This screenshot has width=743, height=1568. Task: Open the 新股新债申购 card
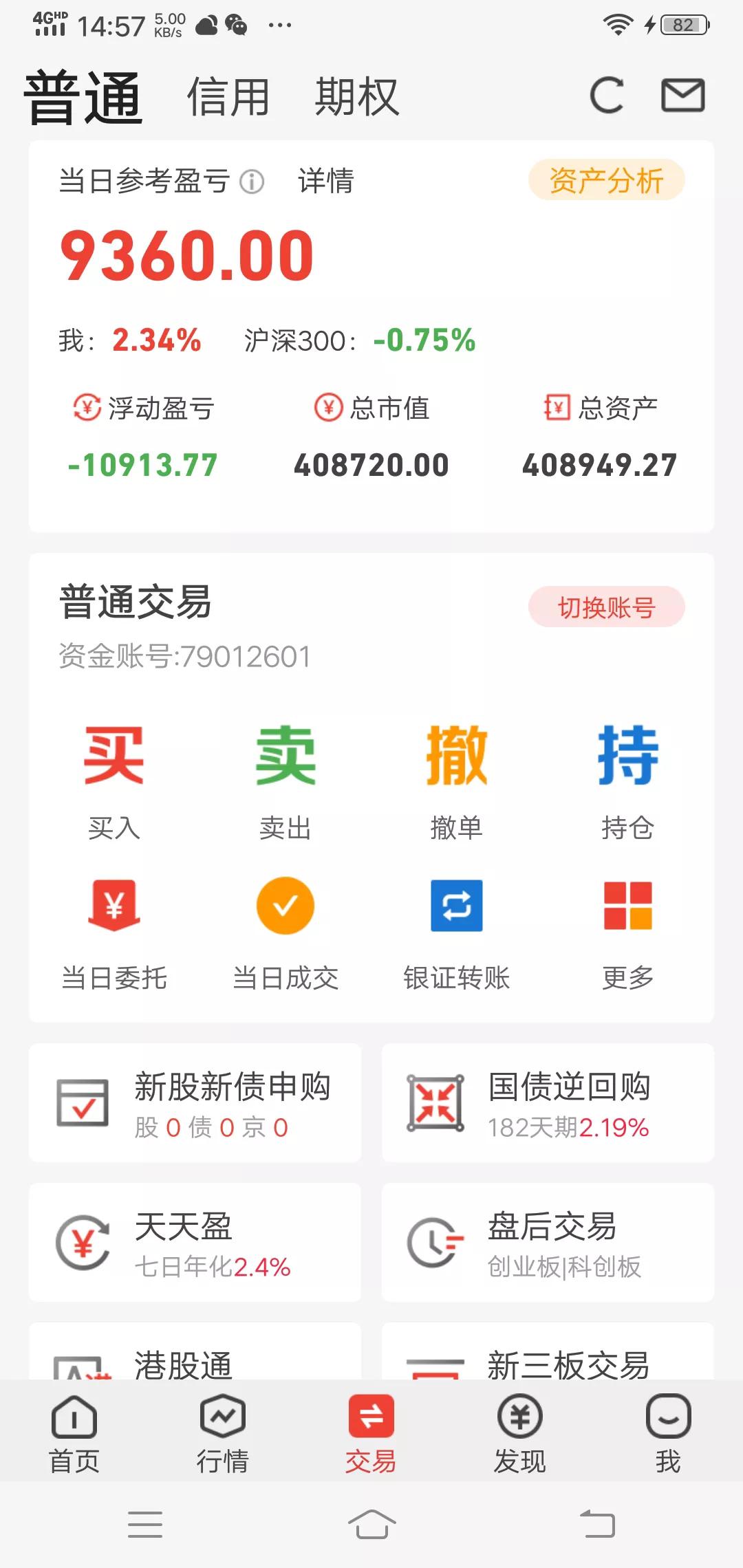(x=195, y=1102)
